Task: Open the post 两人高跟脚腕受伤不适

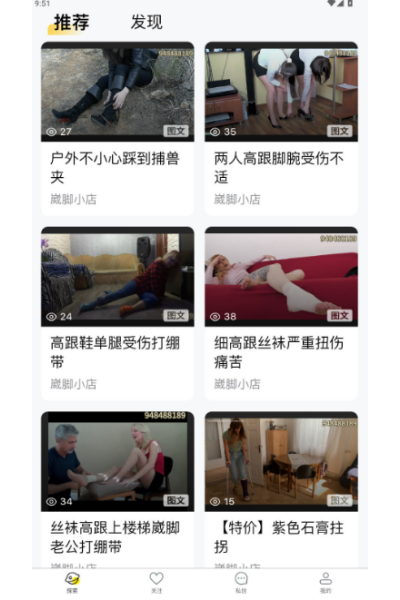Action: coord(281,129)
